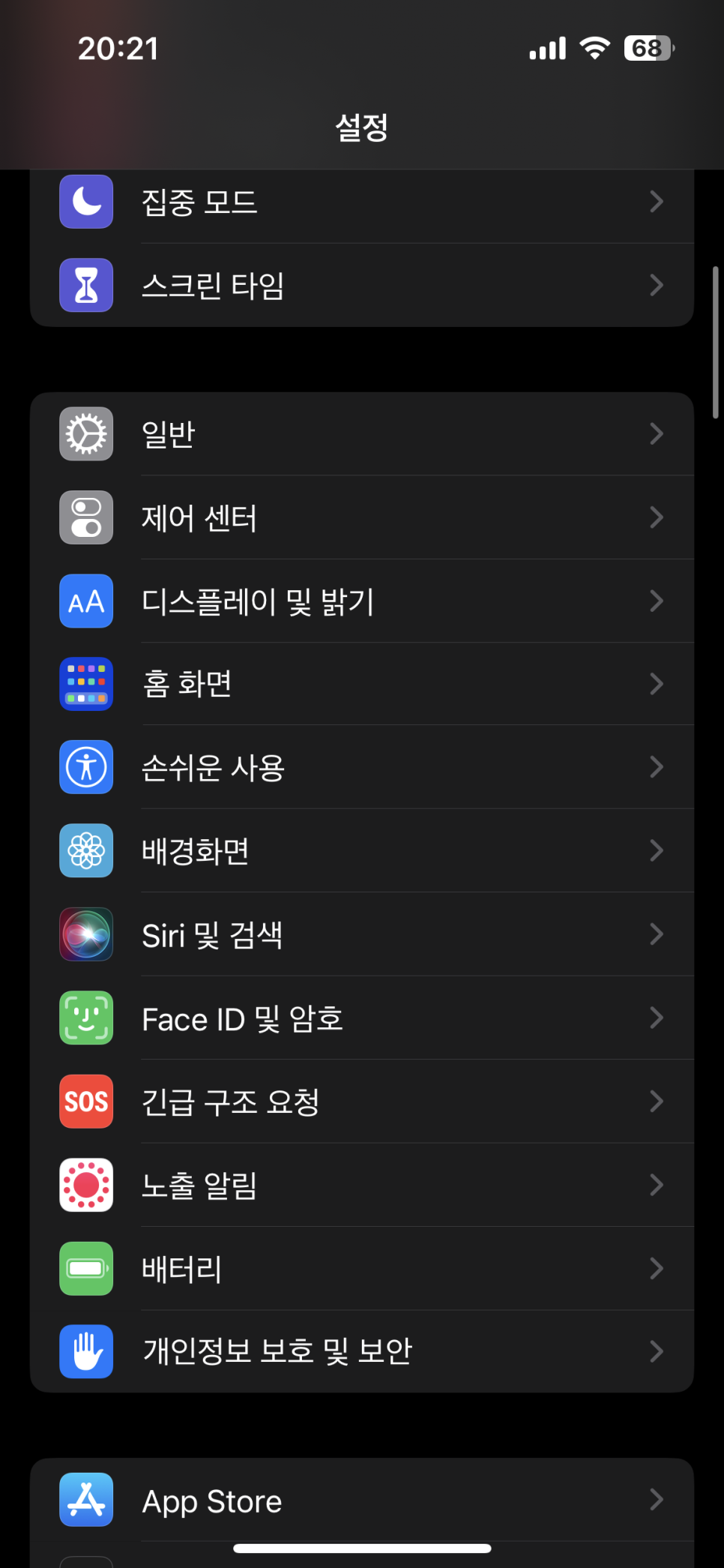Open App Store settings

tap(362, 1500)
